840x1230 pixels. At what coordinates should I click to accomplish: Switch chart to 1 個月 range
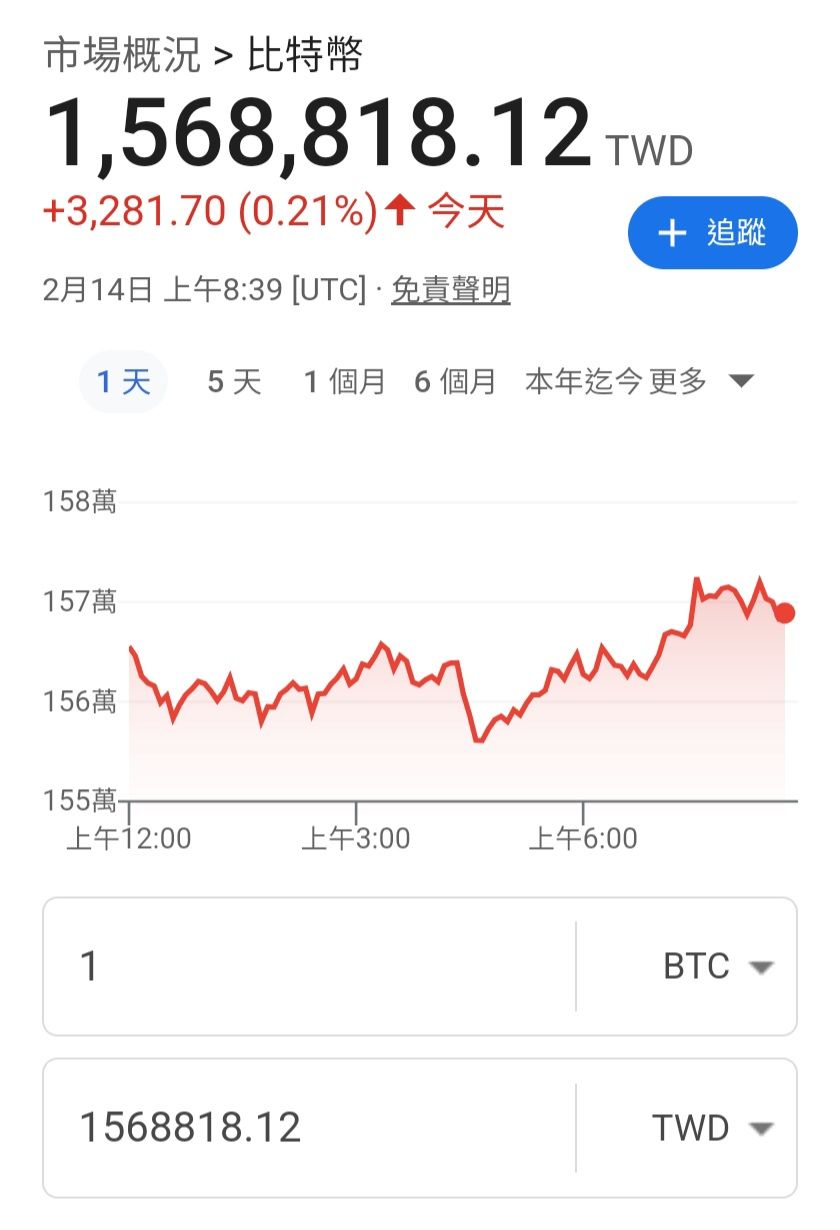tap(345, 382)
